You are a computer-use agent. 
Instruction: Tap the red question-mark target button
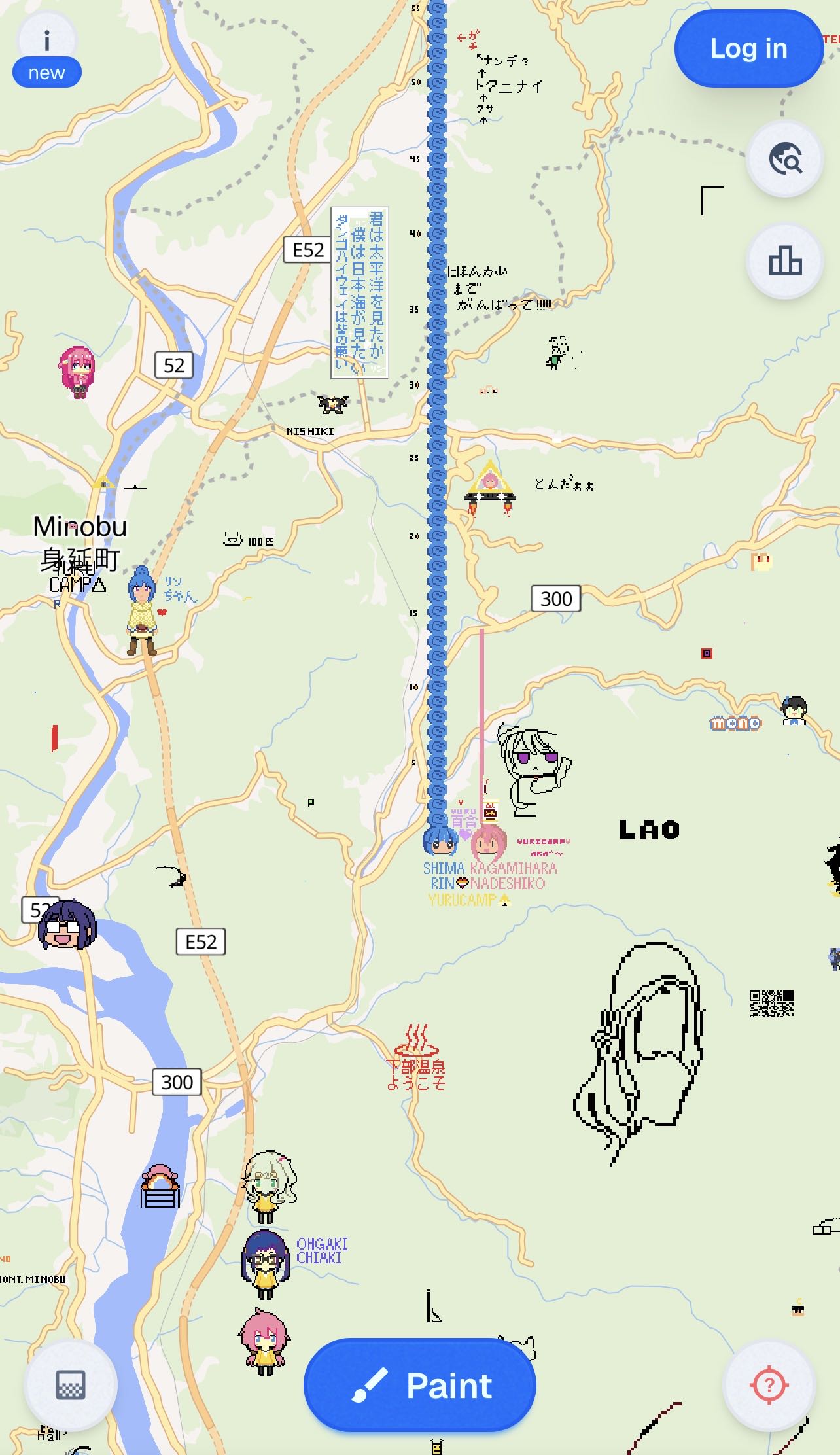pyautogui.click(x=769, y=1384)
